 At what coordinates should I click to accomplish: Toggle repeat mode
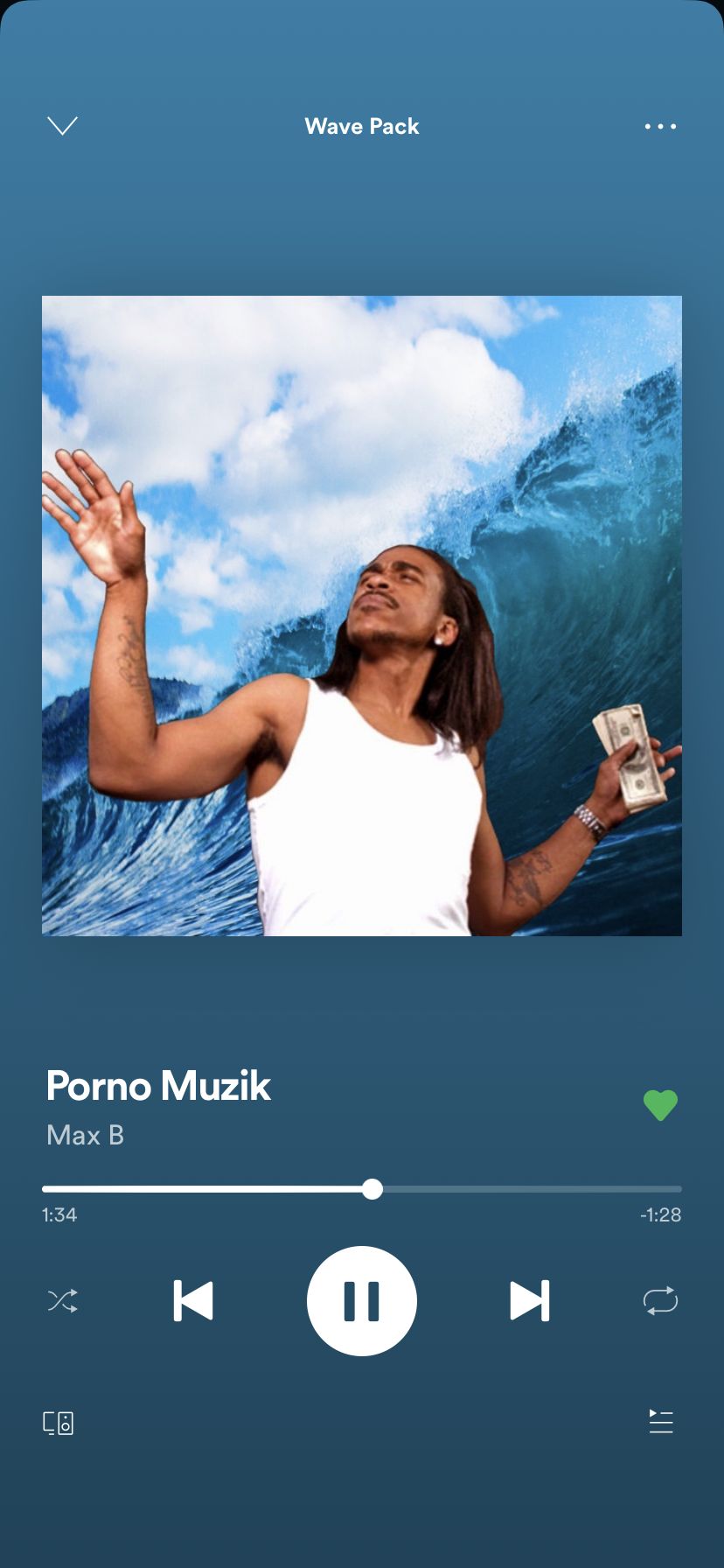point(660,1300)
